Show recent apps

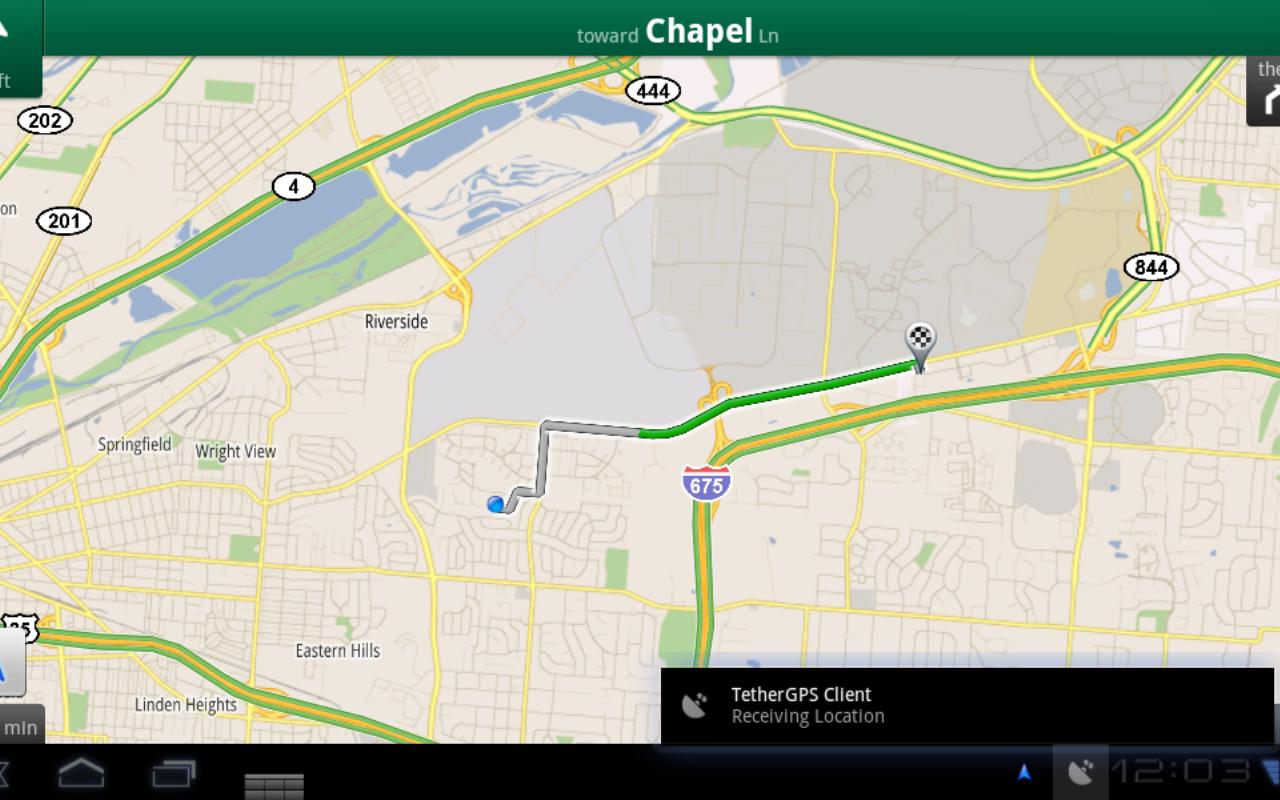173,772
